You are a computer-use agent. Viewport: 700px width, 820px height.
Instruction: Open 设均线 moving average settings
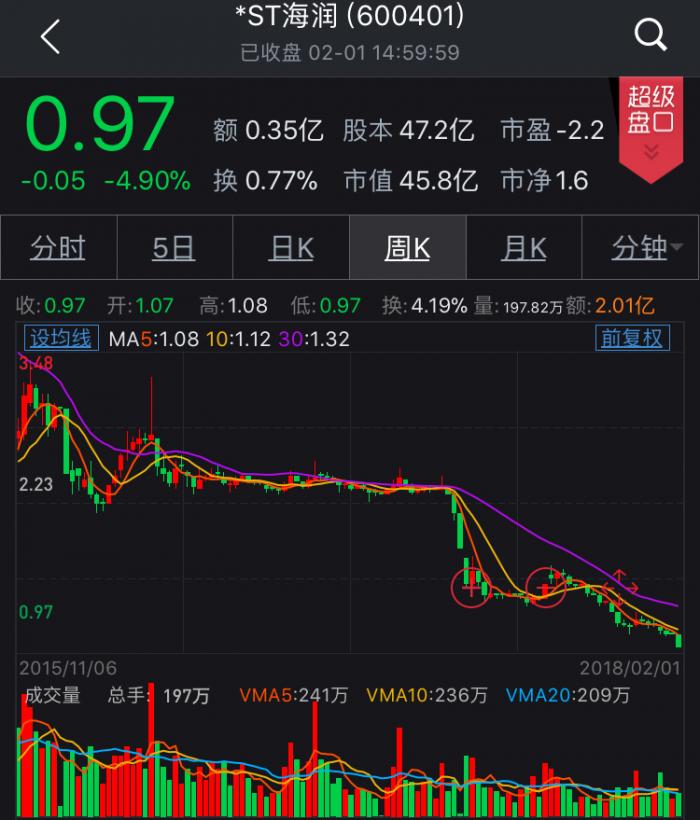[x=60, y=338]
